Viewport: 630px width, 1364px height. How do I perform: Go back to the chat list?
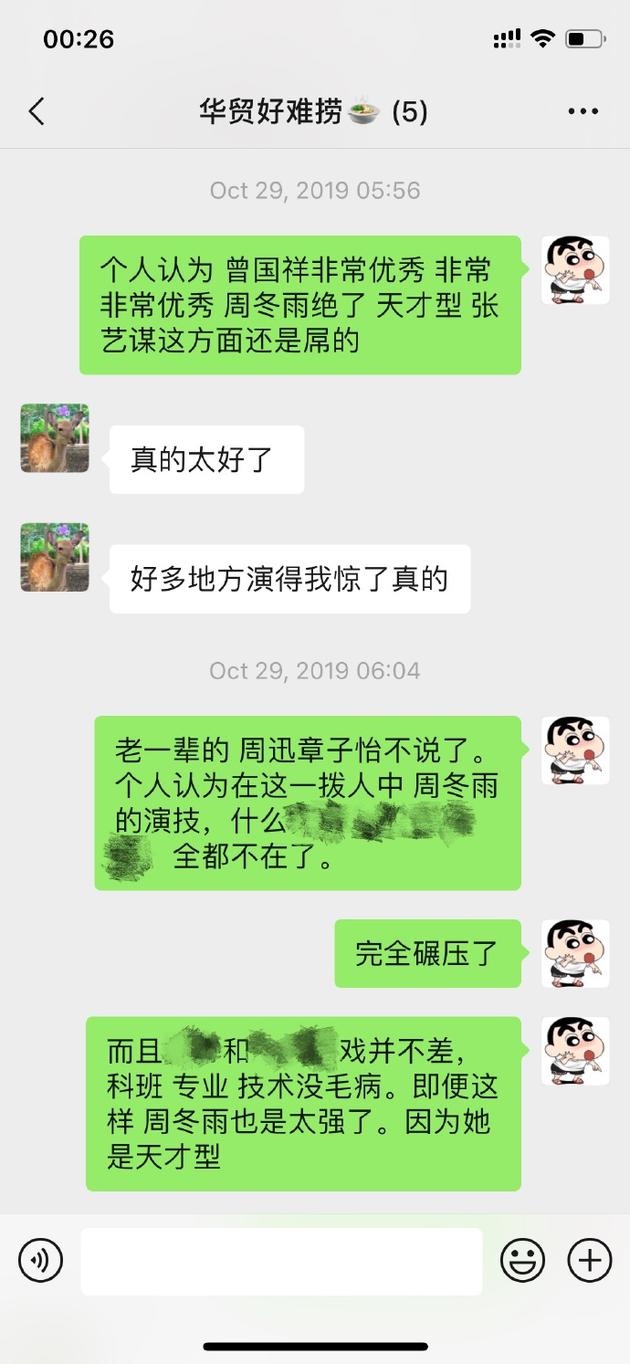pyautogui.click(x=37, y=111)
